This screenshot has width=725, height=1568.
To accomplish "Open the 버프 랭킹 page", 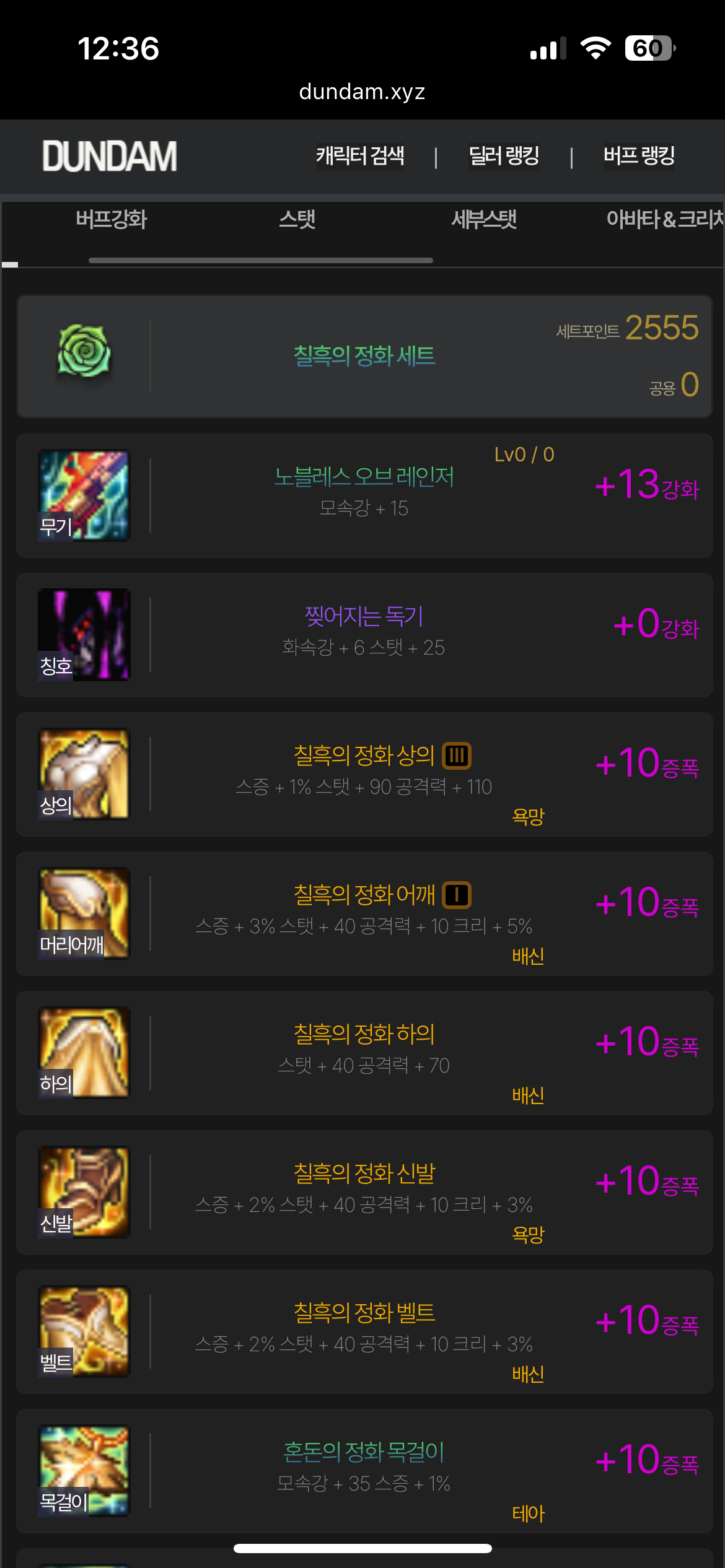I will pos(639,155).
